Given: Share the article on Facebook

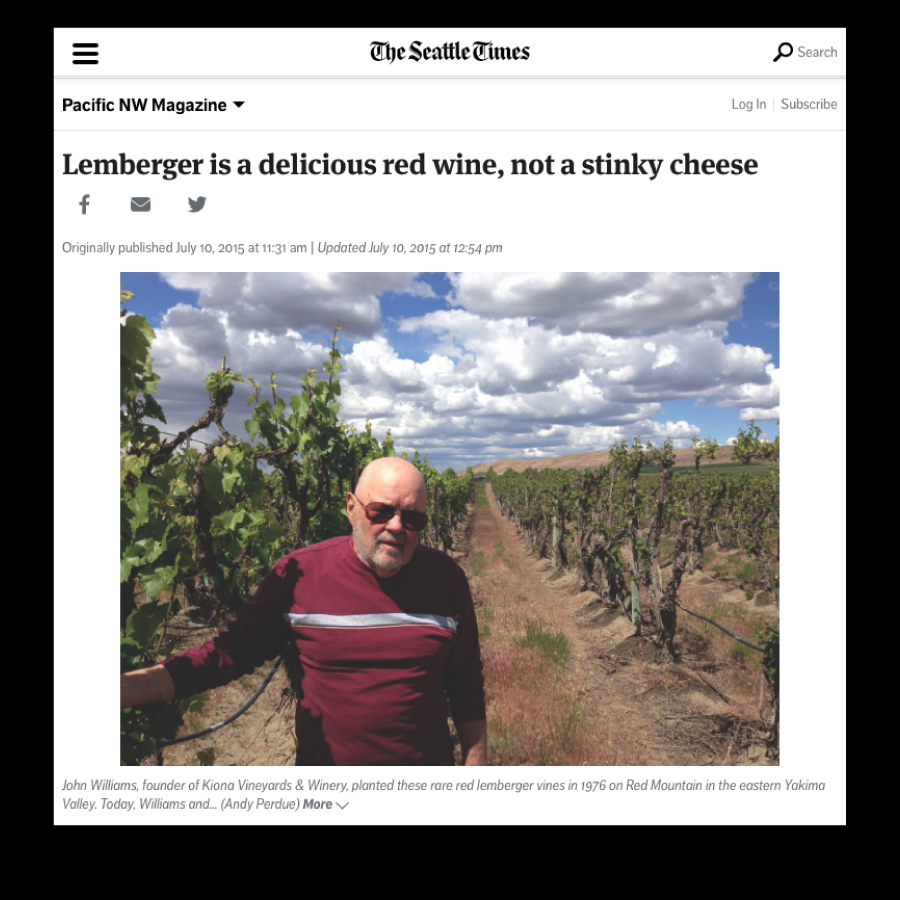Looking at the screenshot, I should 85,204.
